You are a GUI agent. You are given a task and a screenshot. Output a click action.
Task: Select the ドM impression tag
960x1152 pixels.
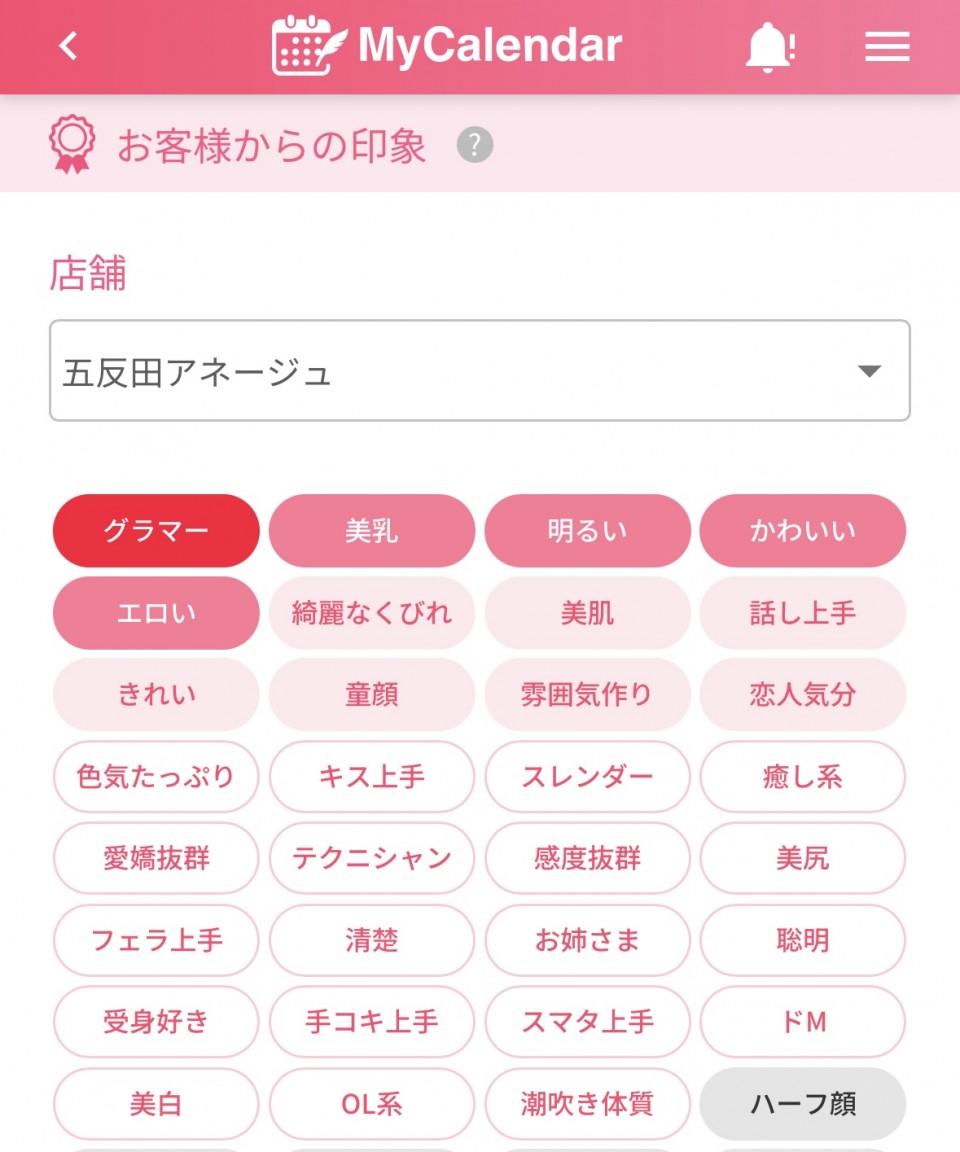803,1022
